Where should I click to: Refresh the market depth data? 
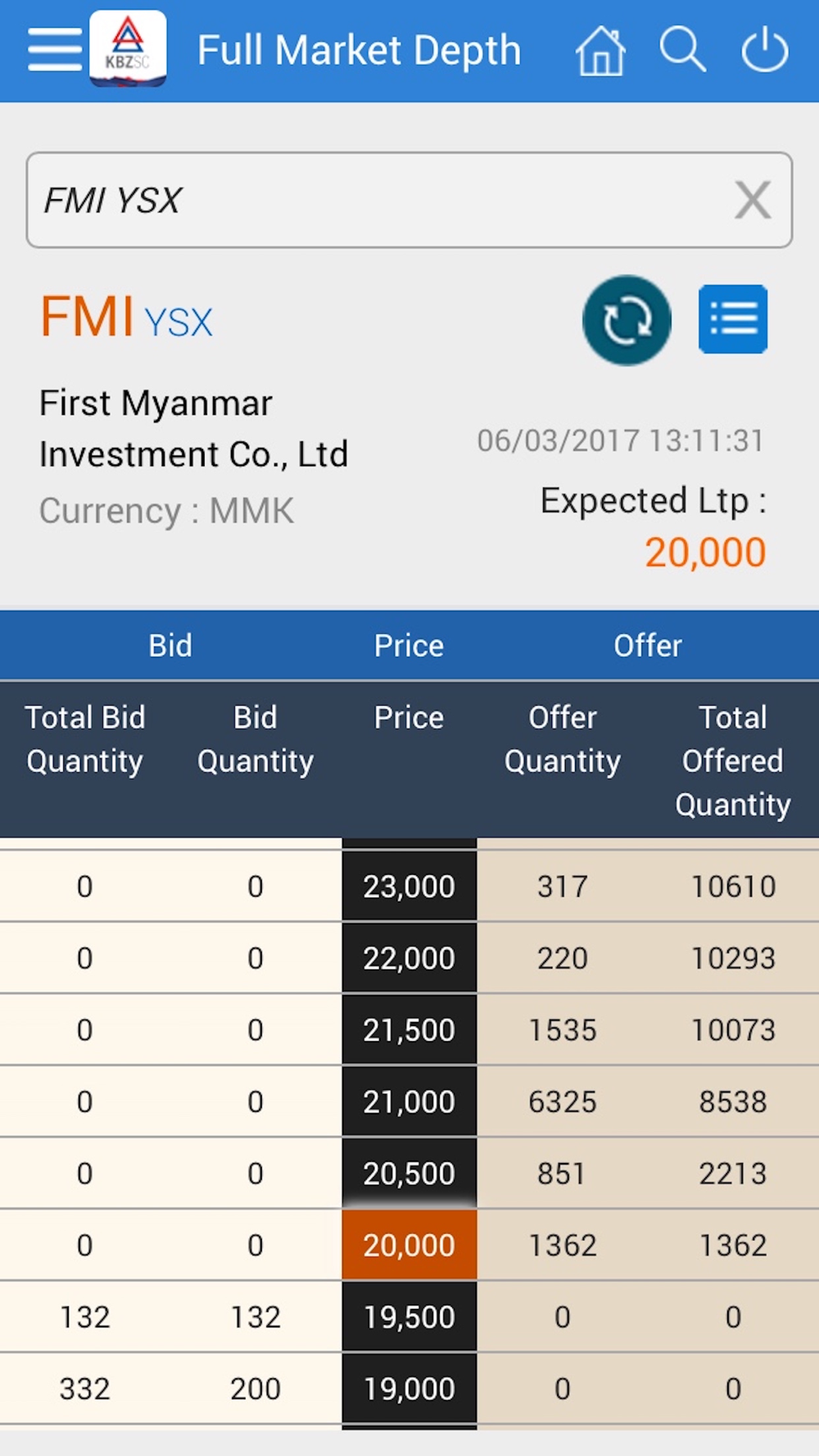[627, 320]
